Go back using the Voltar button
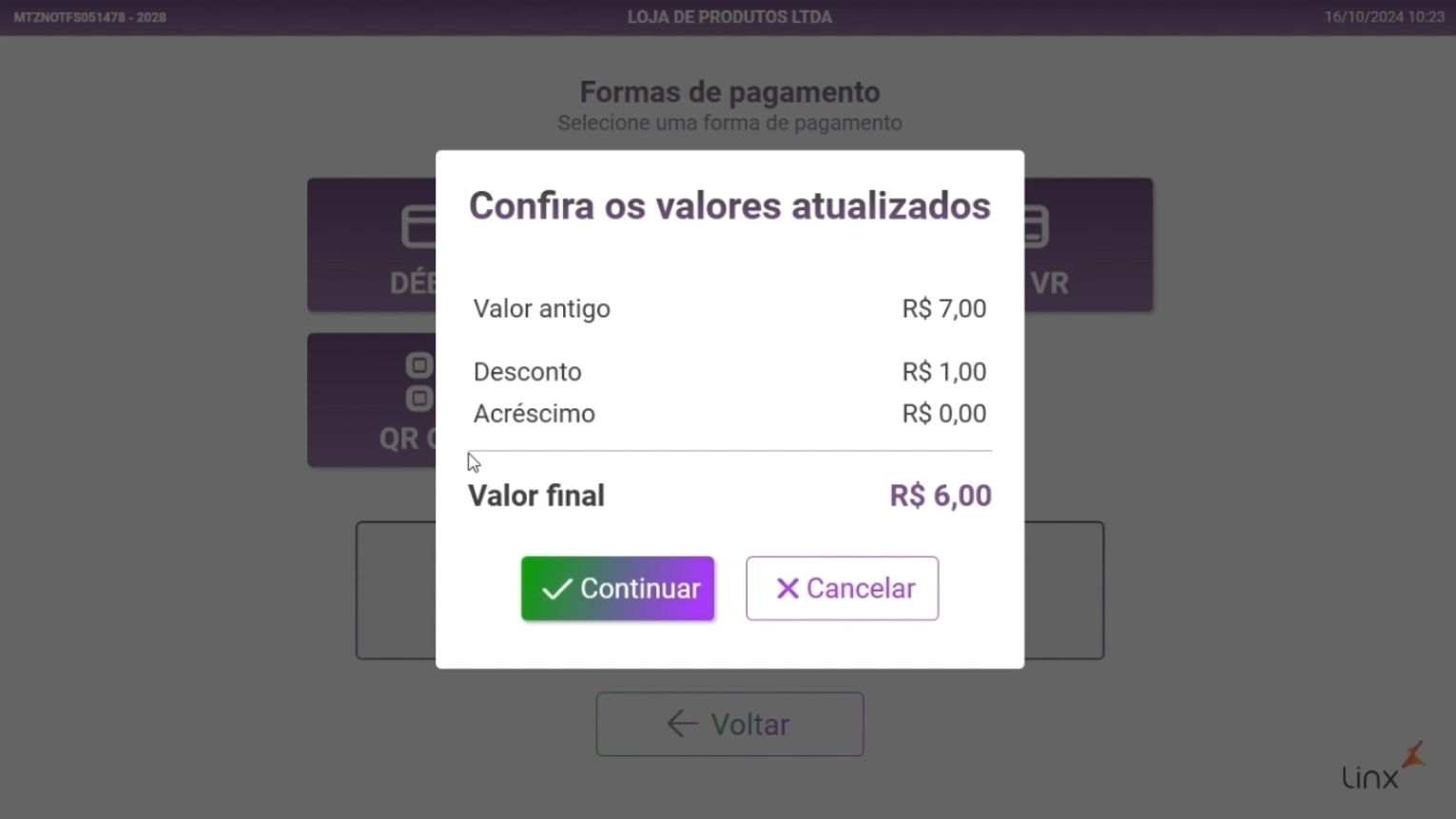 click(x=729, y=724)
